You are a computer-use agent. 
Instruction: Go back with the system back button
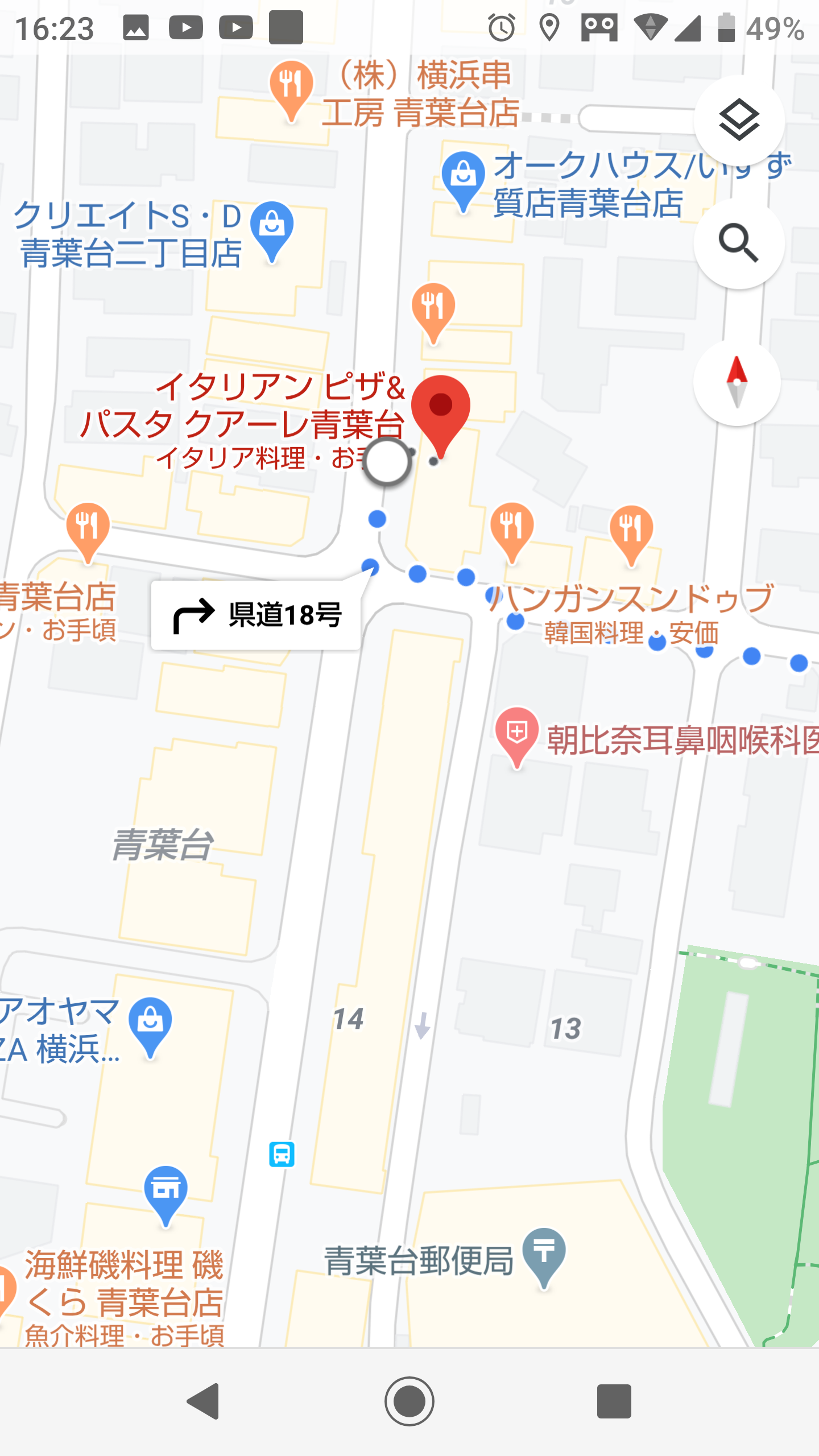[204, 1401]
